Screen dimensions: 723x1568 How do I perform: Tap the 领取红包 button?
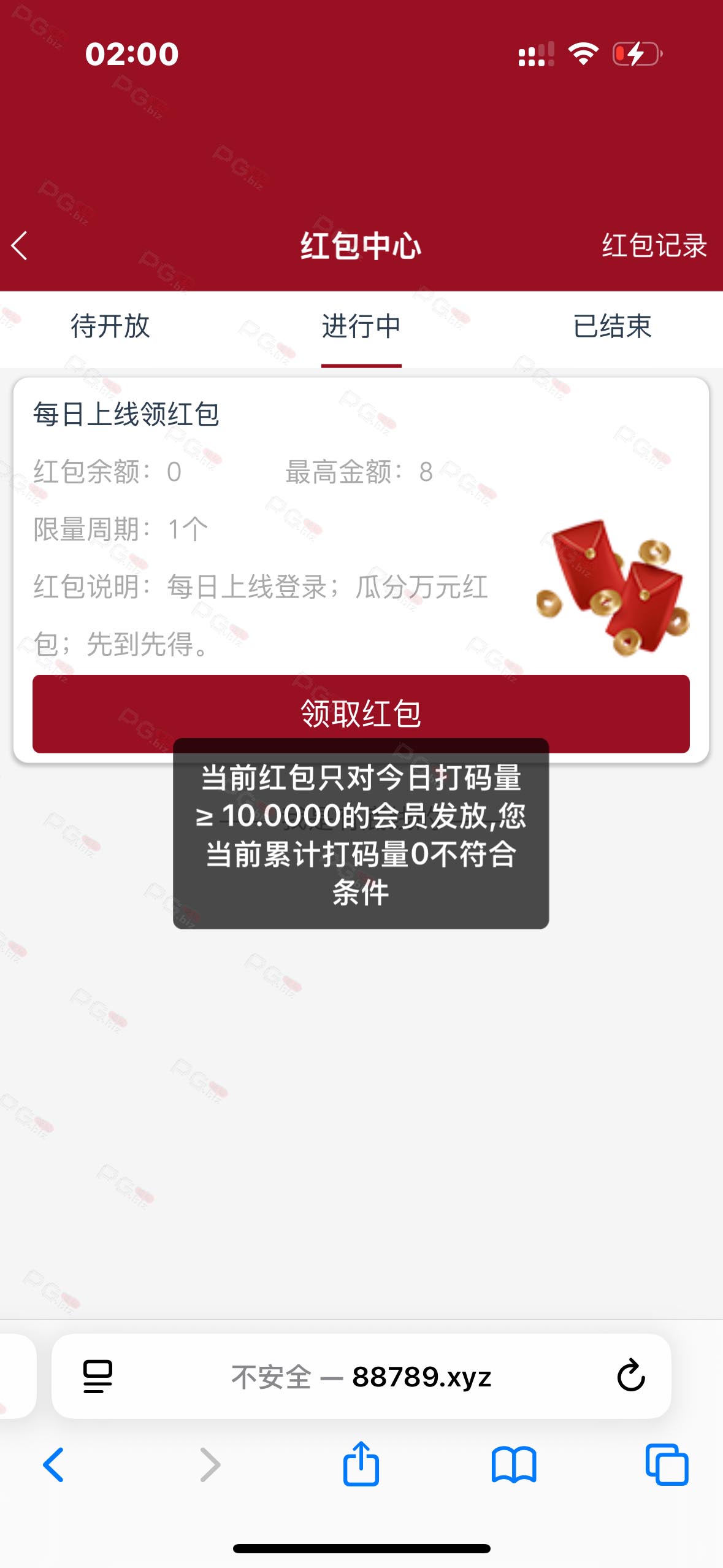(361, 713)
